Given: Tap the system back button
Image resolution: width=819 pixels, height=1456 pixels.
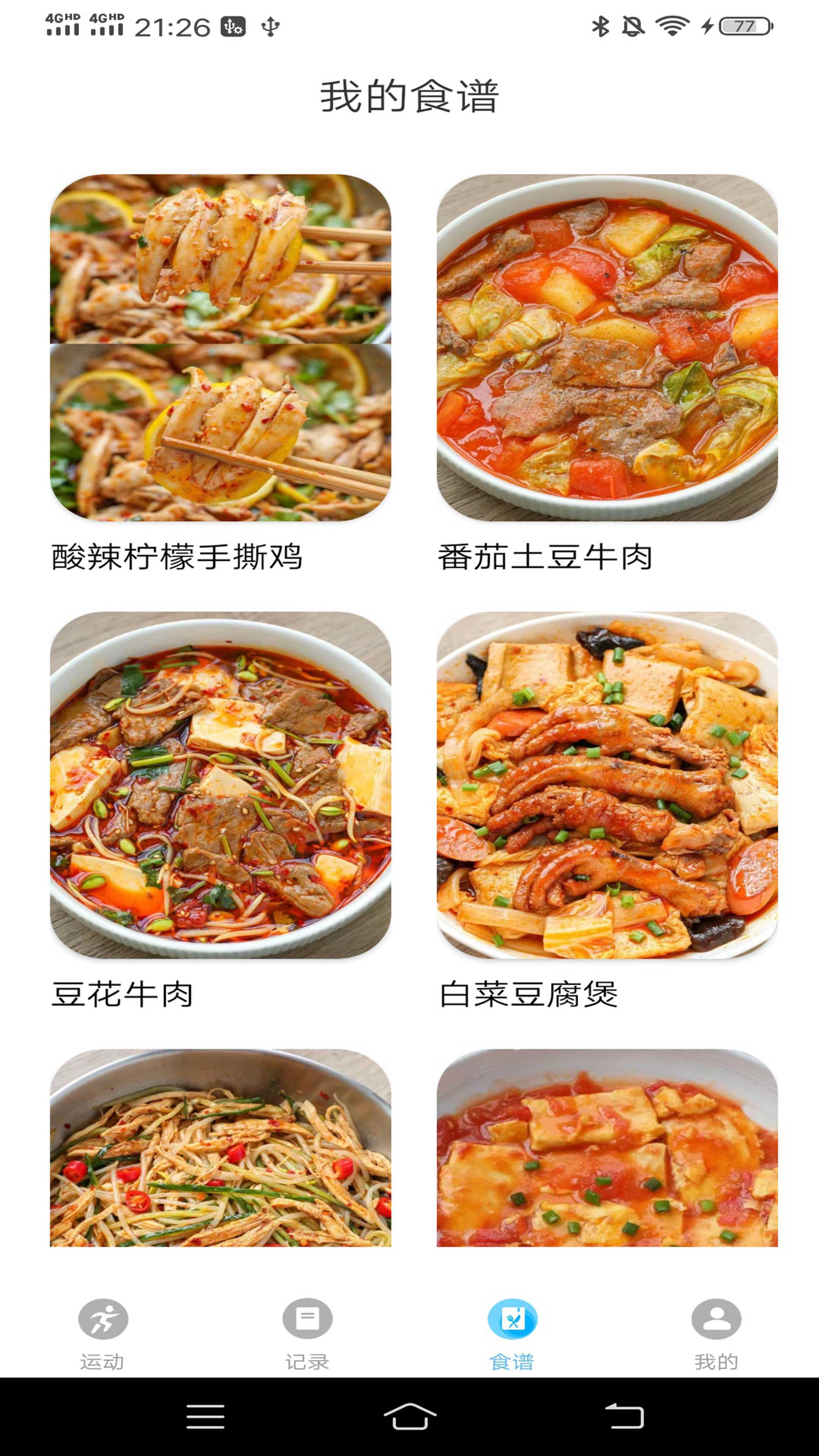Looking at the screenshot, I should (624, 1417).
